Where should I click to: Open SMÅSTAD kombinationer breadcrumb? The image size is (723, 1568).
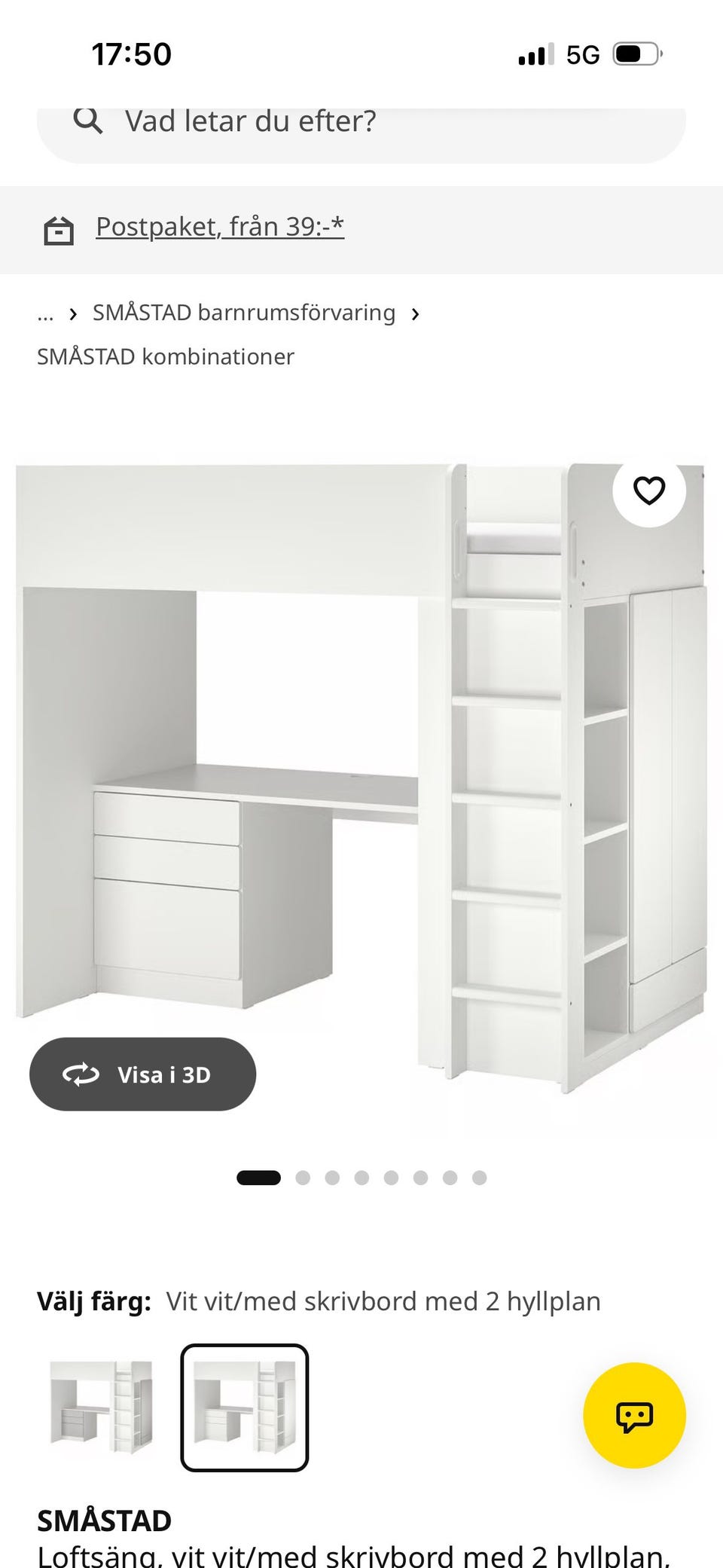tap(166, 356)
